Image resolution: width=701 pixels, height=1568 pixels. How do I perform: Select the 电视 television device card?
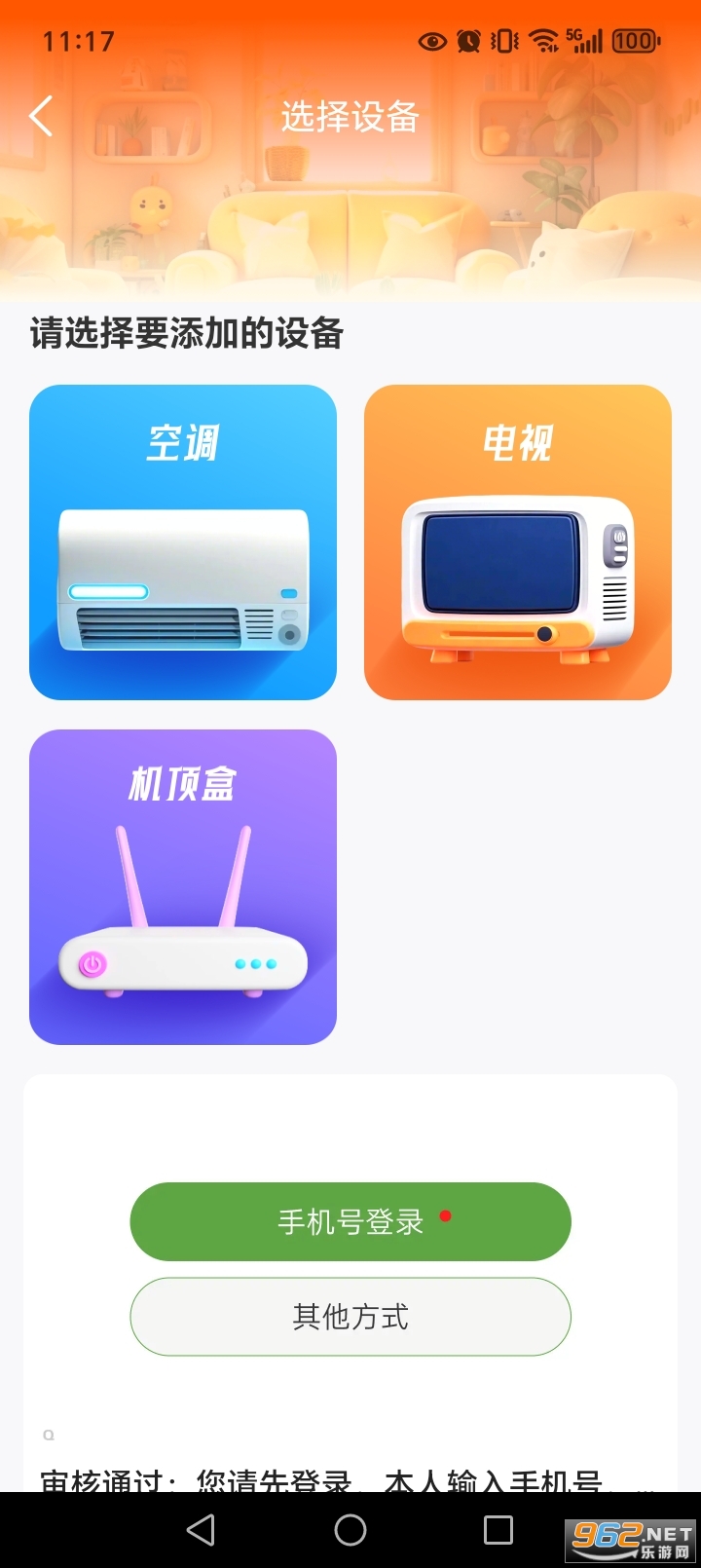[x=517, y=542]
